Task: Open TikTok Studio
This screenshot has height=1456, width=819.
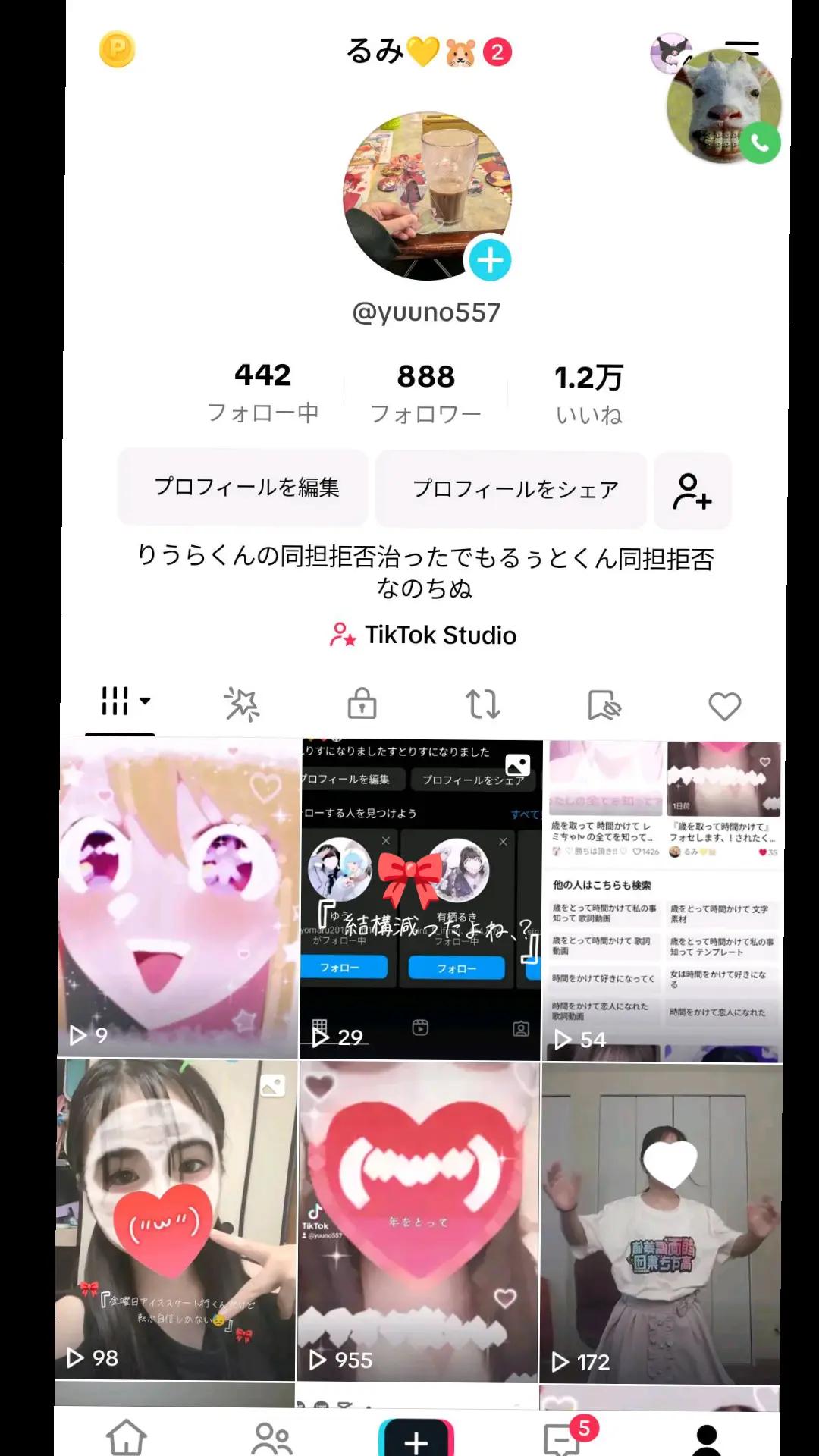Action: point(423,635)
